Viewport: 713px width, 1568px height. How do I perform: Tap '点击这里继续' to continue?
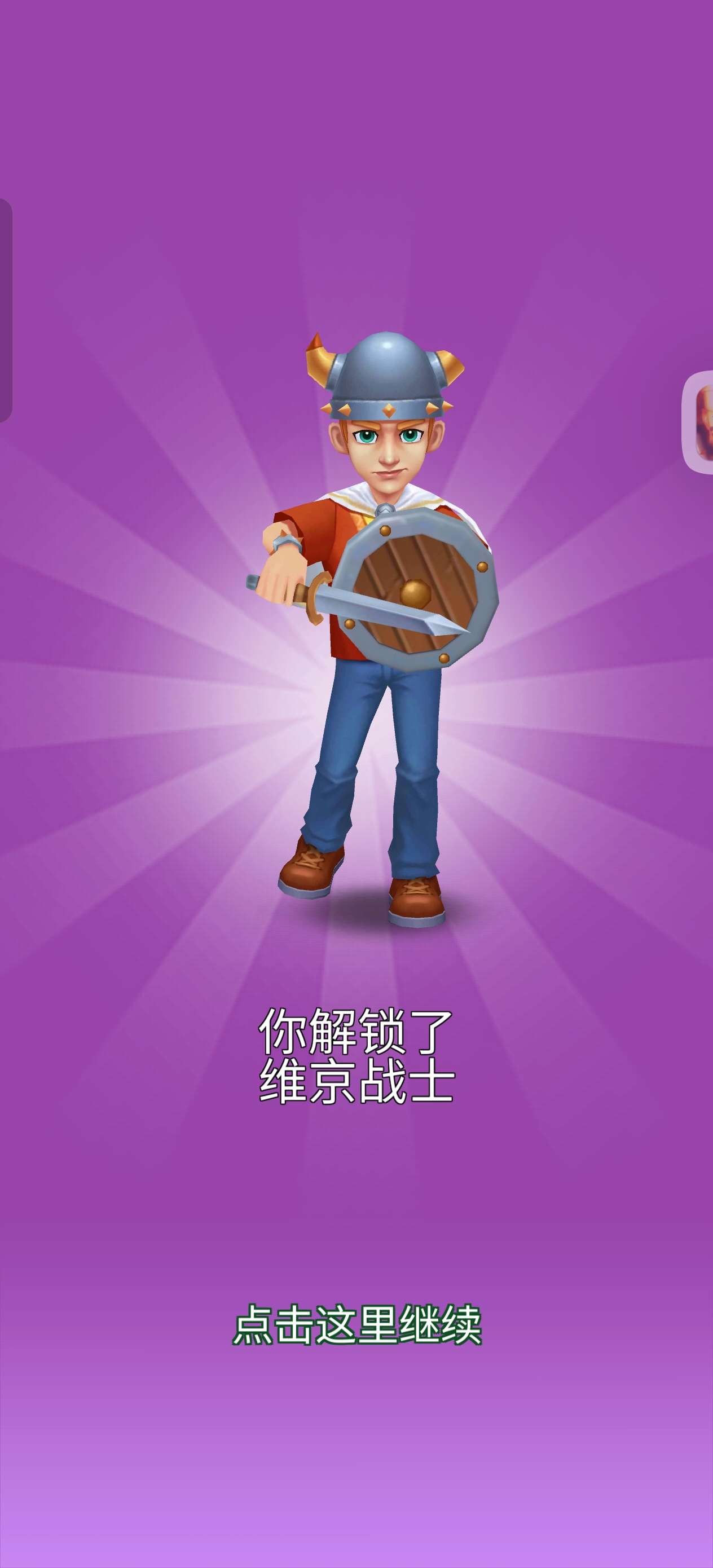tap(357, 1325)
